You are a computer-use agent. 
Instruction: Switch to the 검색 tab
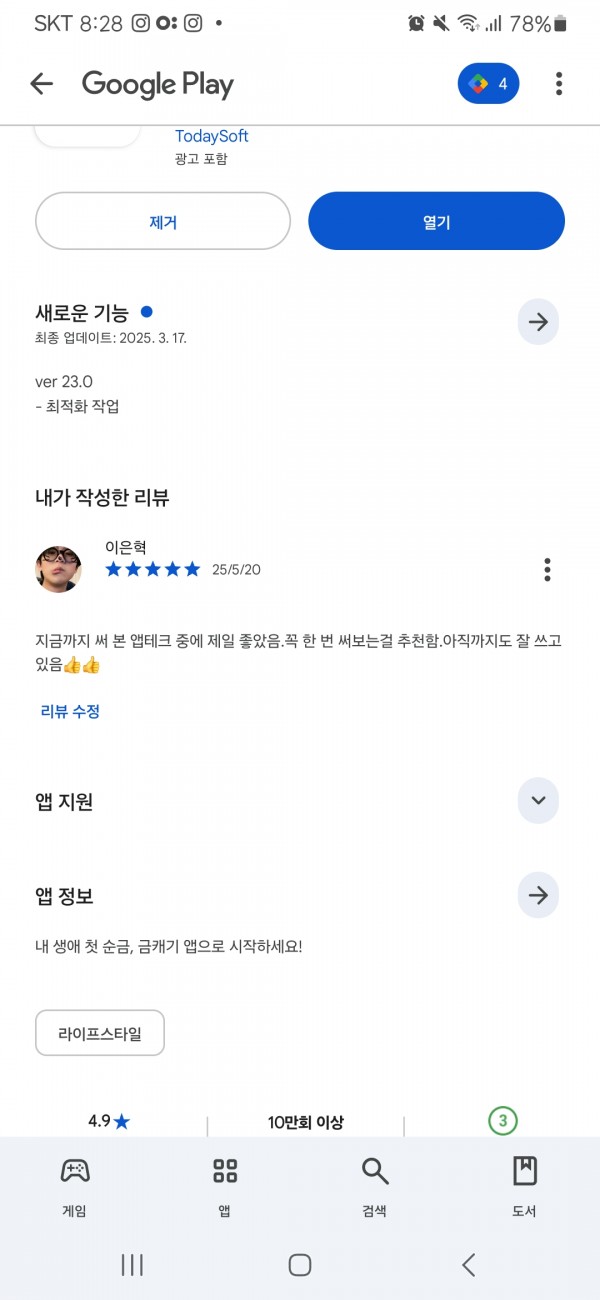coord(375,1187)
